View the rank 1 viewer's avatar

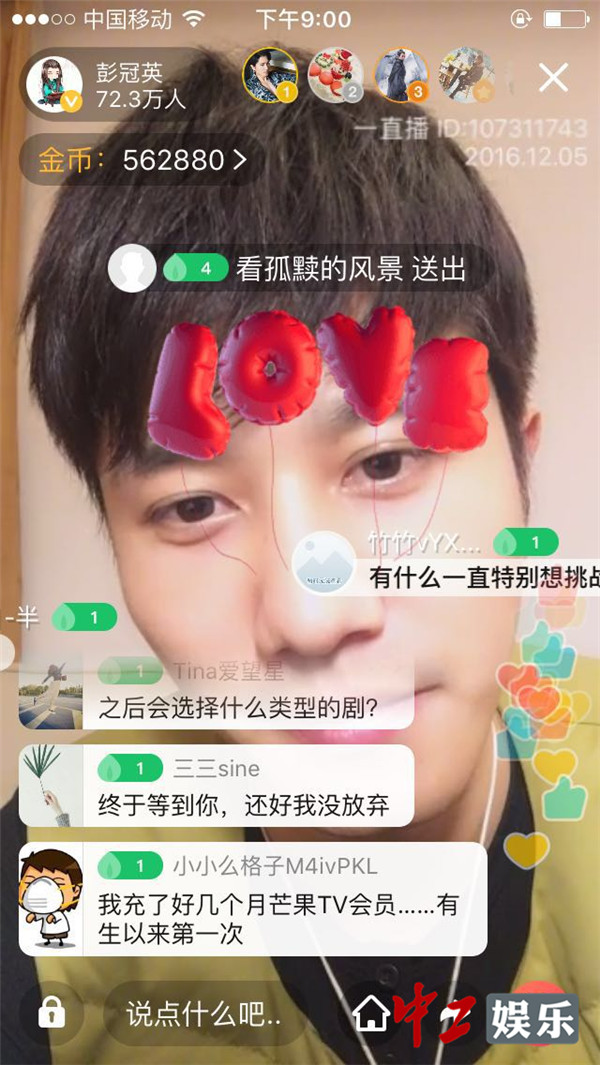point(270,75)
